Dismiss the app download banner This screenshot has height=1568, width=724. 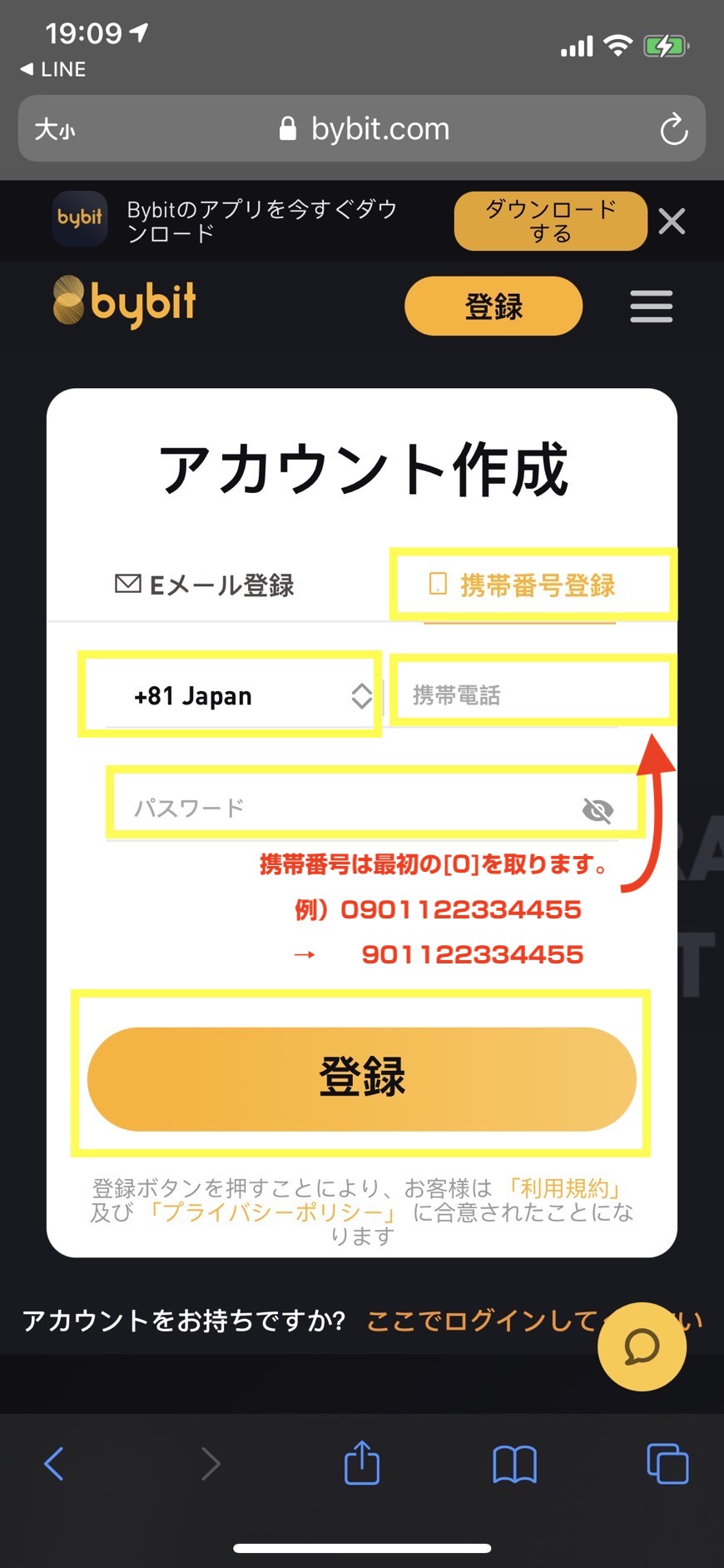point(672,222)
